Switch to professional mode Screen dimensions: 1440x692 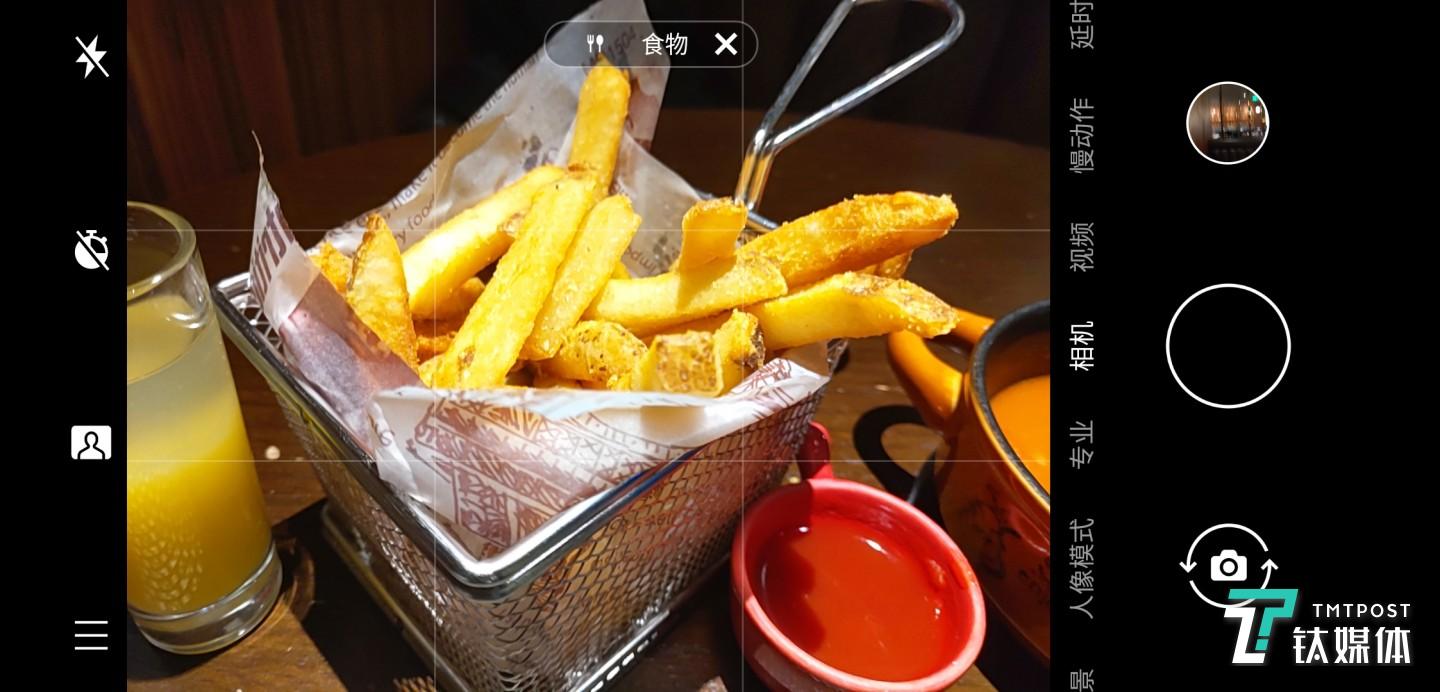1082,445
